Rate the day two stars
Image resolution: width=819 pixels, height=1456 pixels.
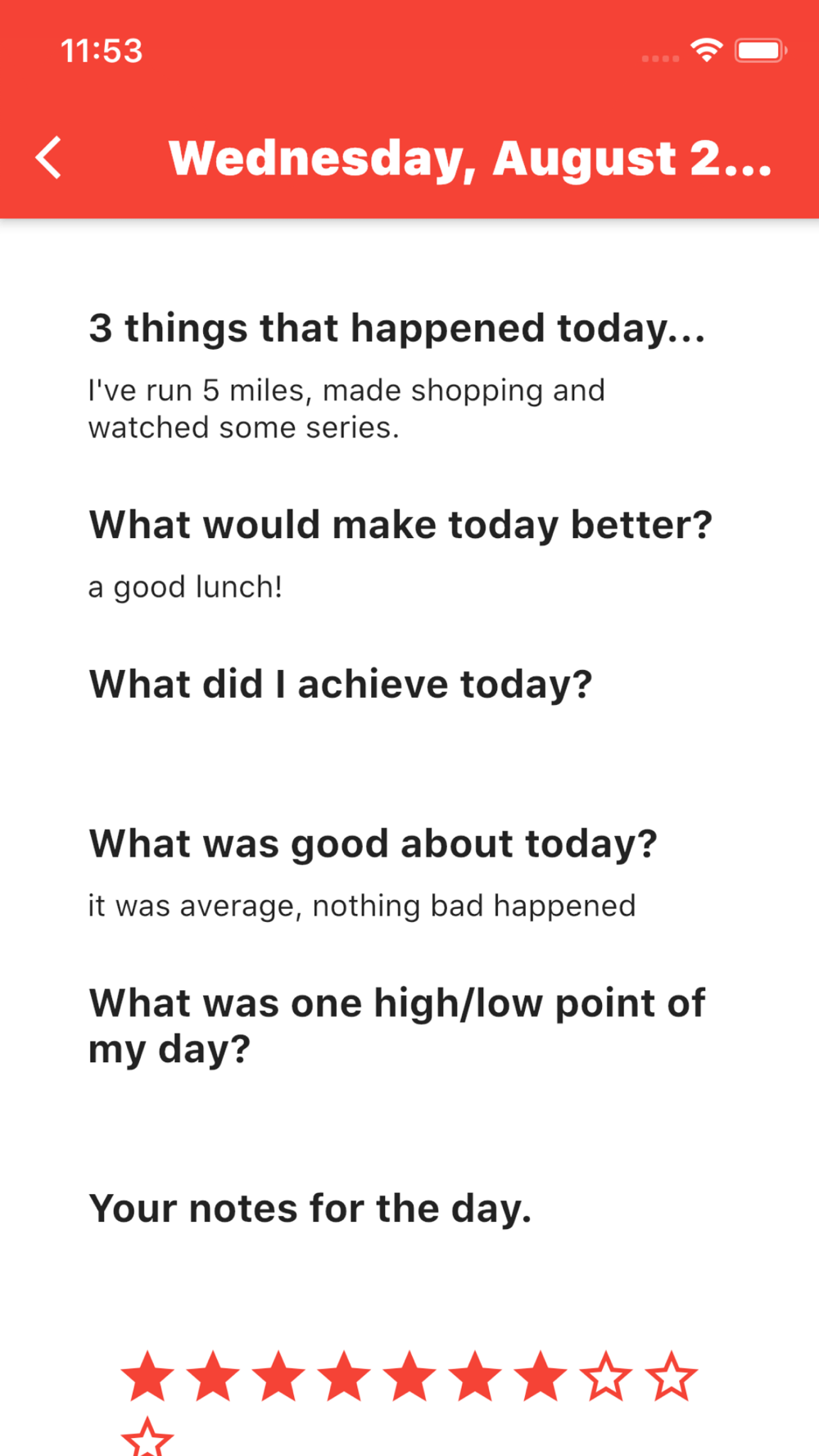tap(213, 1377)
